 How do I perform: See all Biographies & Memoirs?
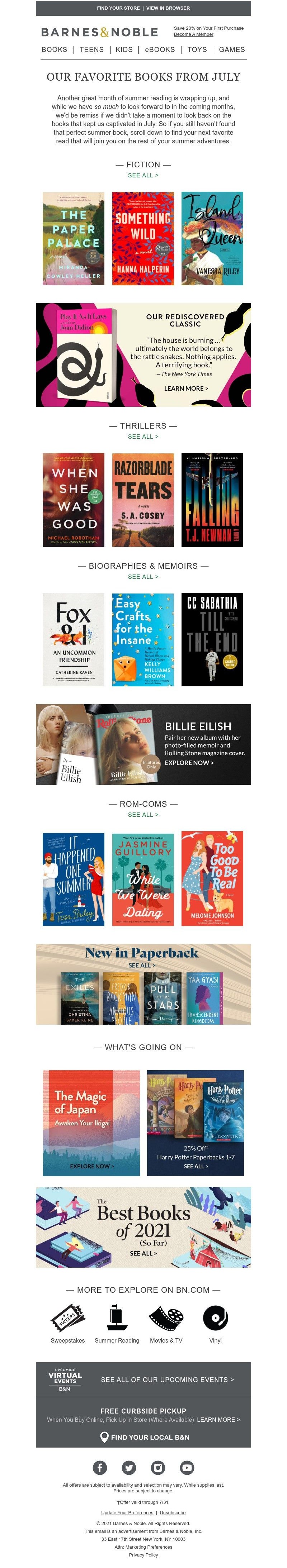pyautogui.click(x=143, y=576)
